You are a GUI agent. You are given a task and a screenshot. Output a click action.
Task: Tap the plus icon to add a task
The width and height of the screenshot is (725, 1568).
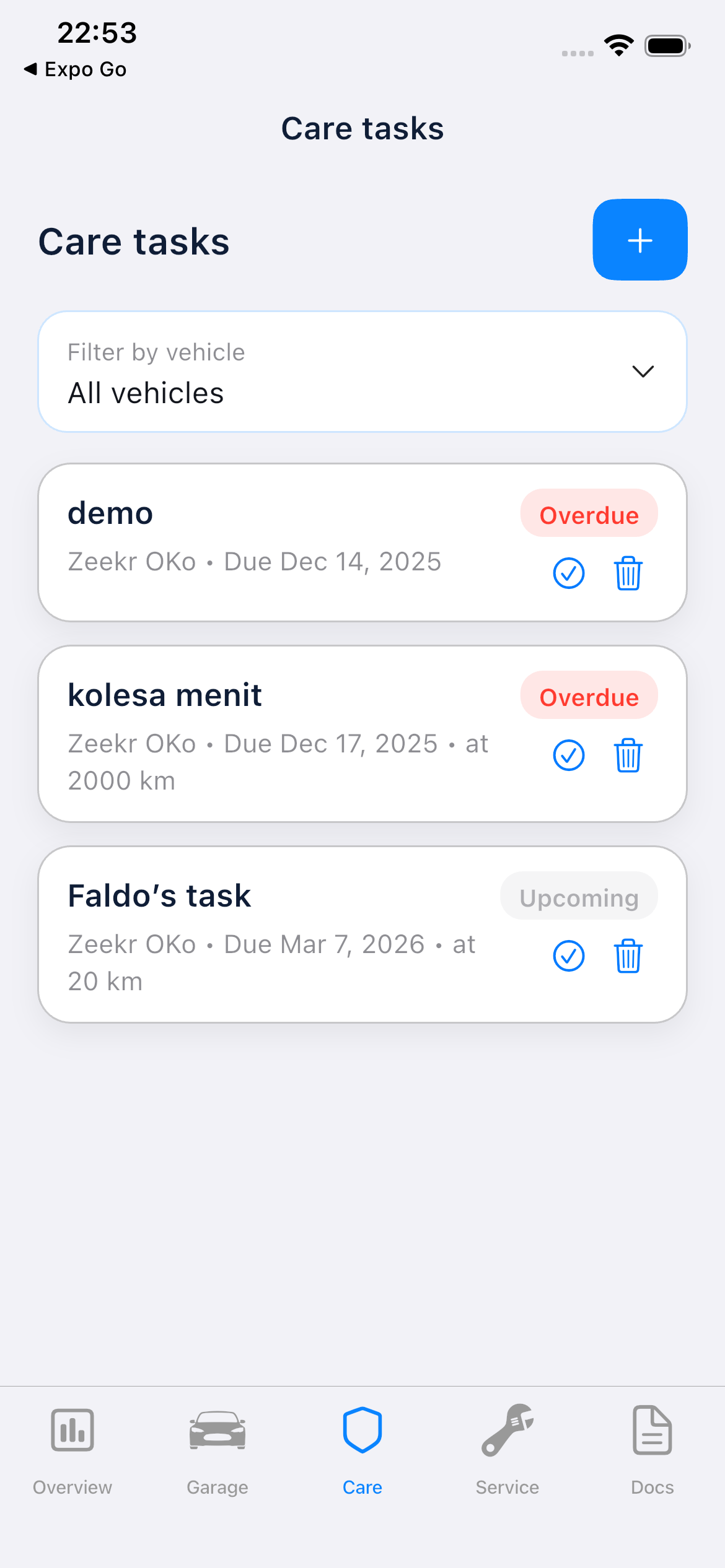click(639, 240)
